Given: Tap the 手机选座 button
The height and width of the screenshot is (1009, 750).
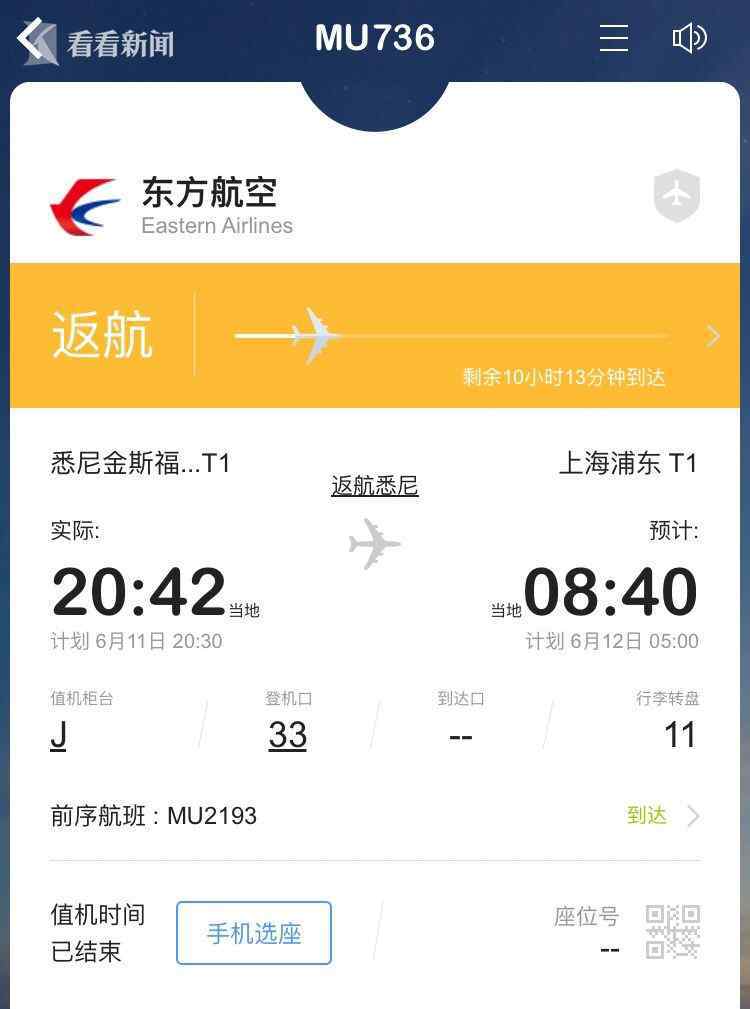Looking at the screenshot, I should click(x=254, y=933).
